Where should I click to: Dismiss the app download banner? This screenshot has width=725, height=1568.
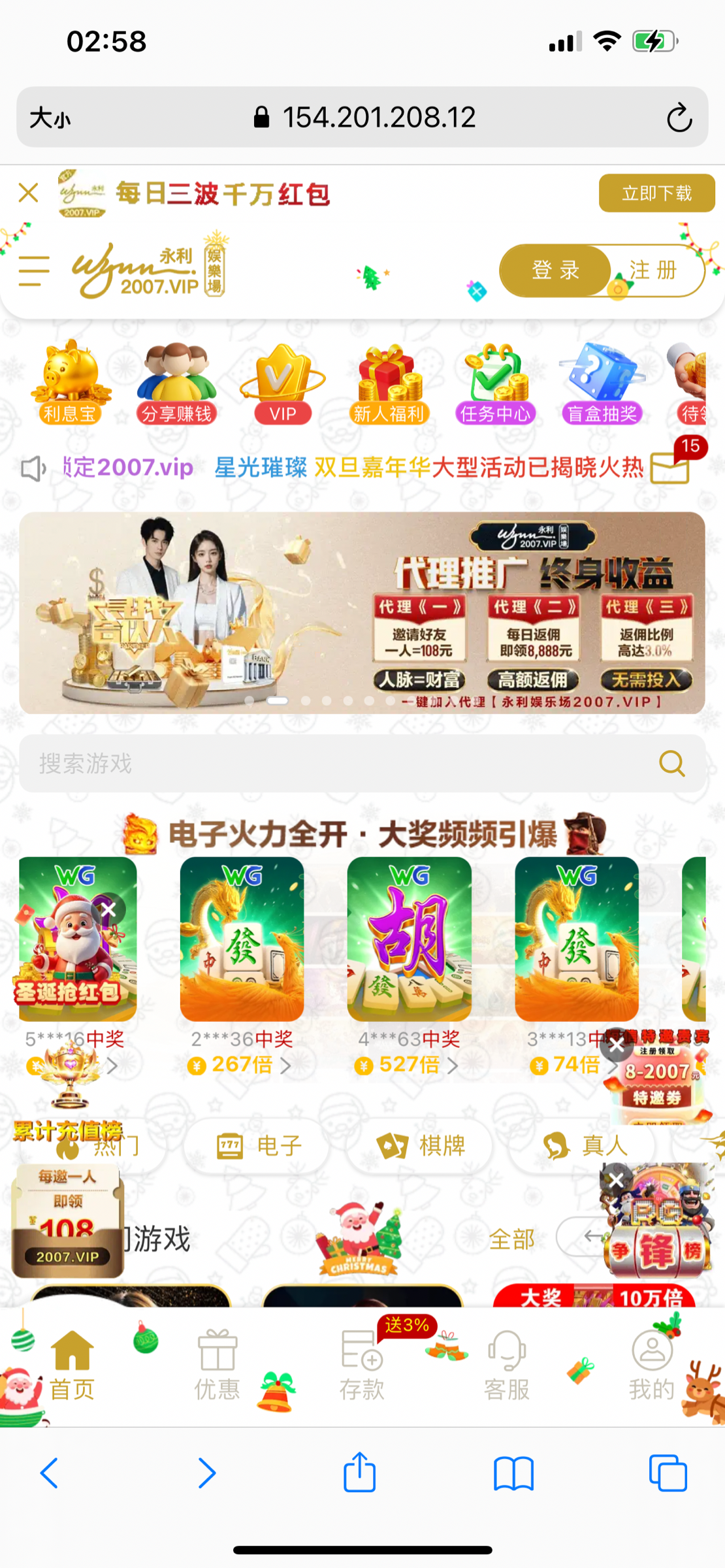tap(28, 193)
